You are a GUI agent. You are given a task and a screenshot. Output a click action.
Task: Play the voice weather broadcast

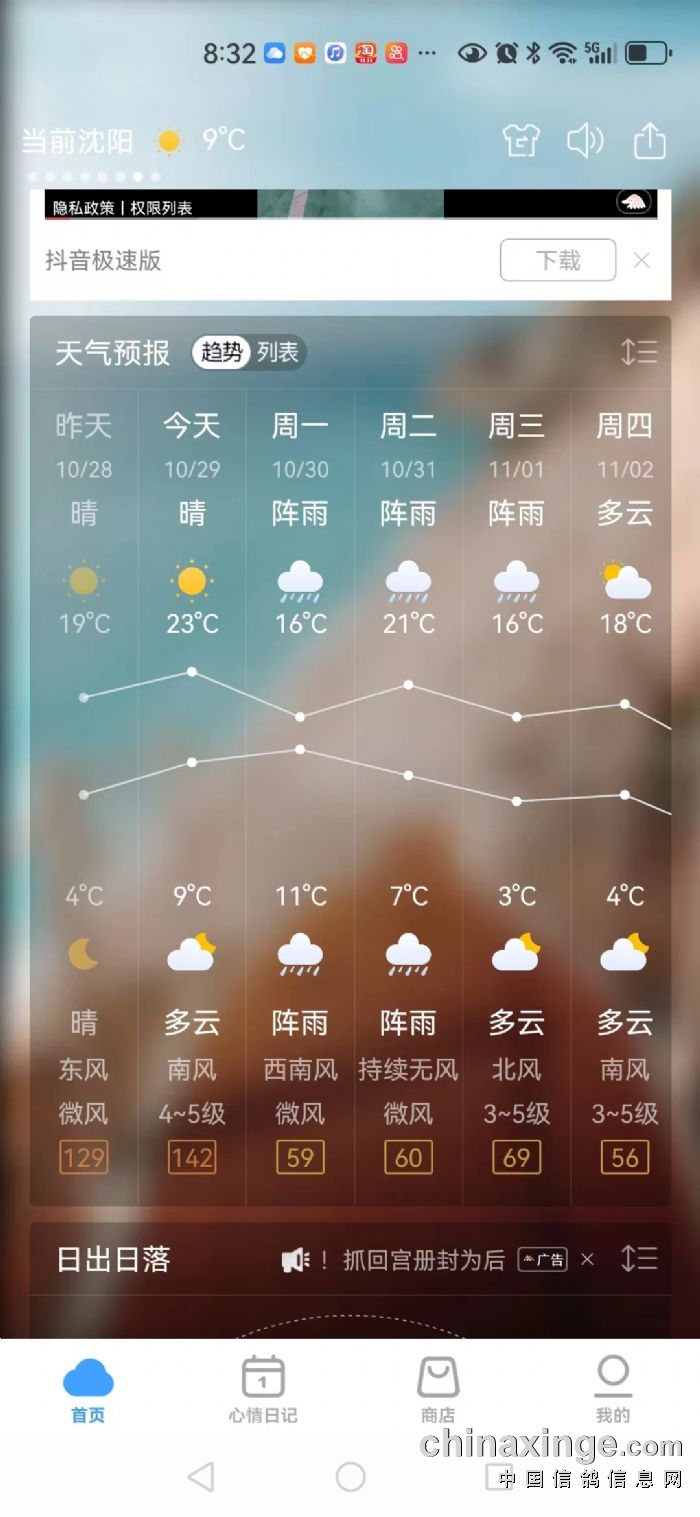point(585,140)
